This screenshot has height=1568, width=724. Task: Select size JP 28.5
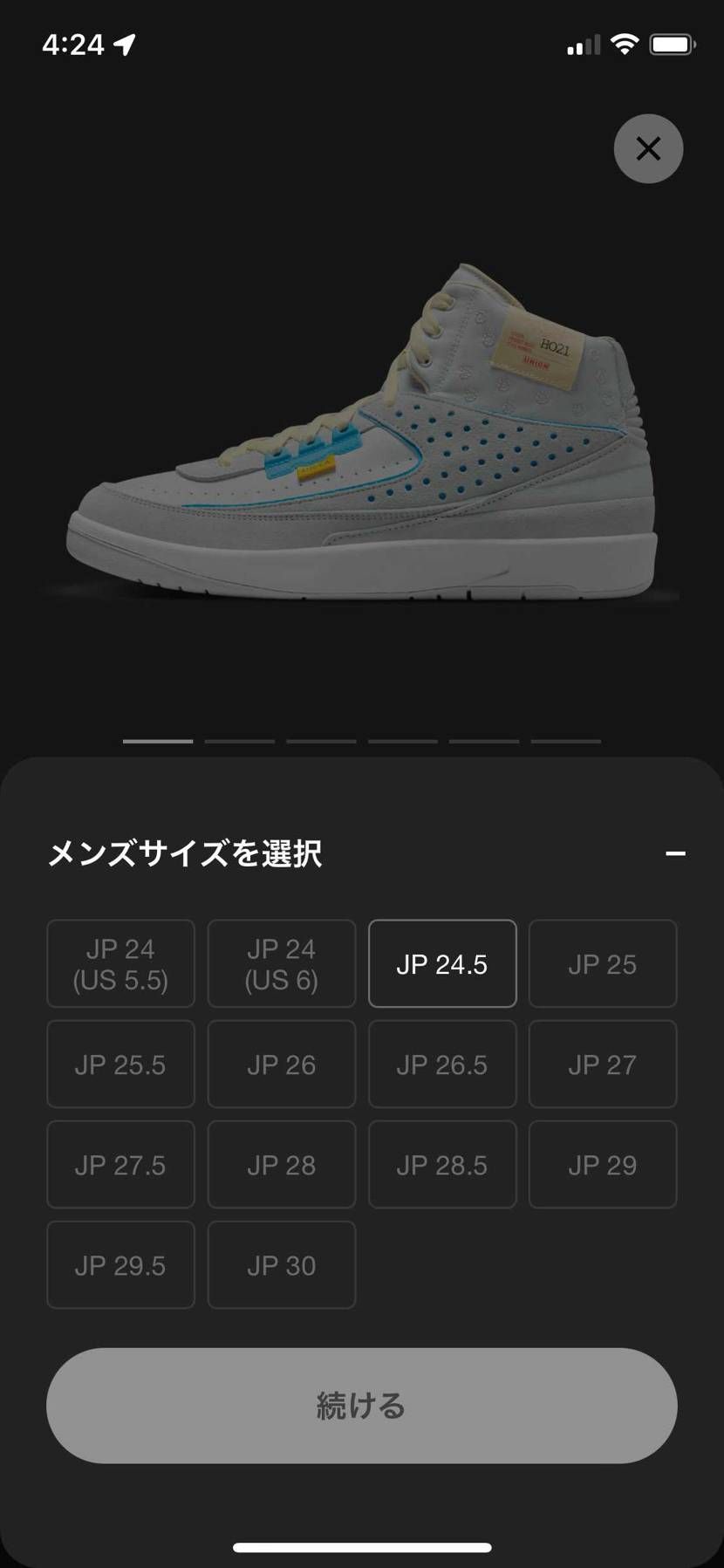coord(442,1164)
